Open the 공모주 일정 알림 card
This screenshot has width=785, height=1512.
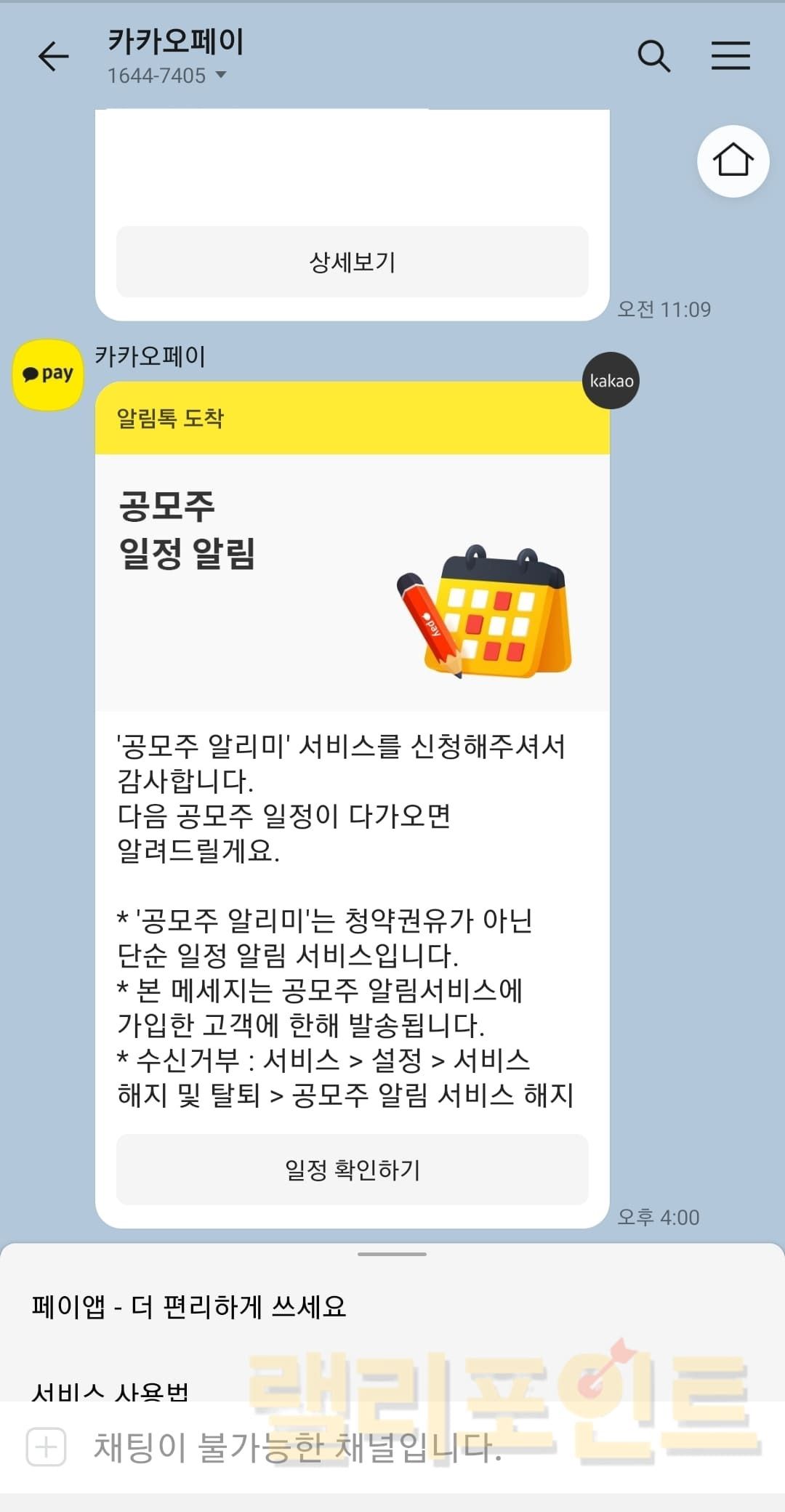click(x=352, y=582)
